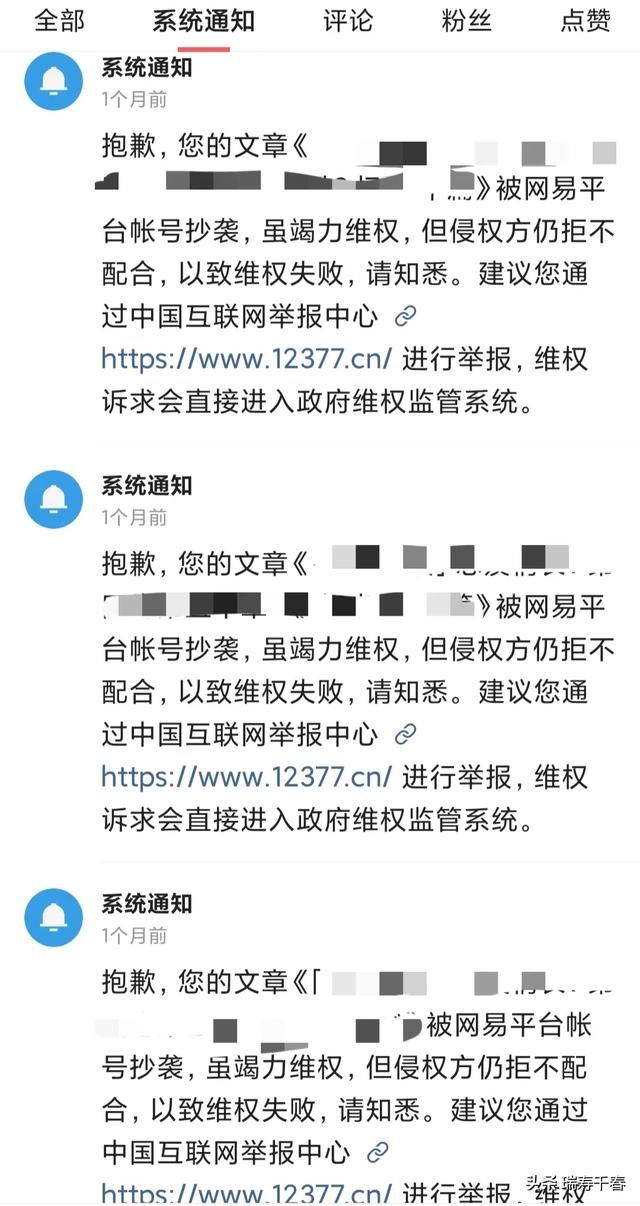Open the 12377.cn link in the first notification
640x1206 pixels.
pyautogui.click(x=247, y=357)
